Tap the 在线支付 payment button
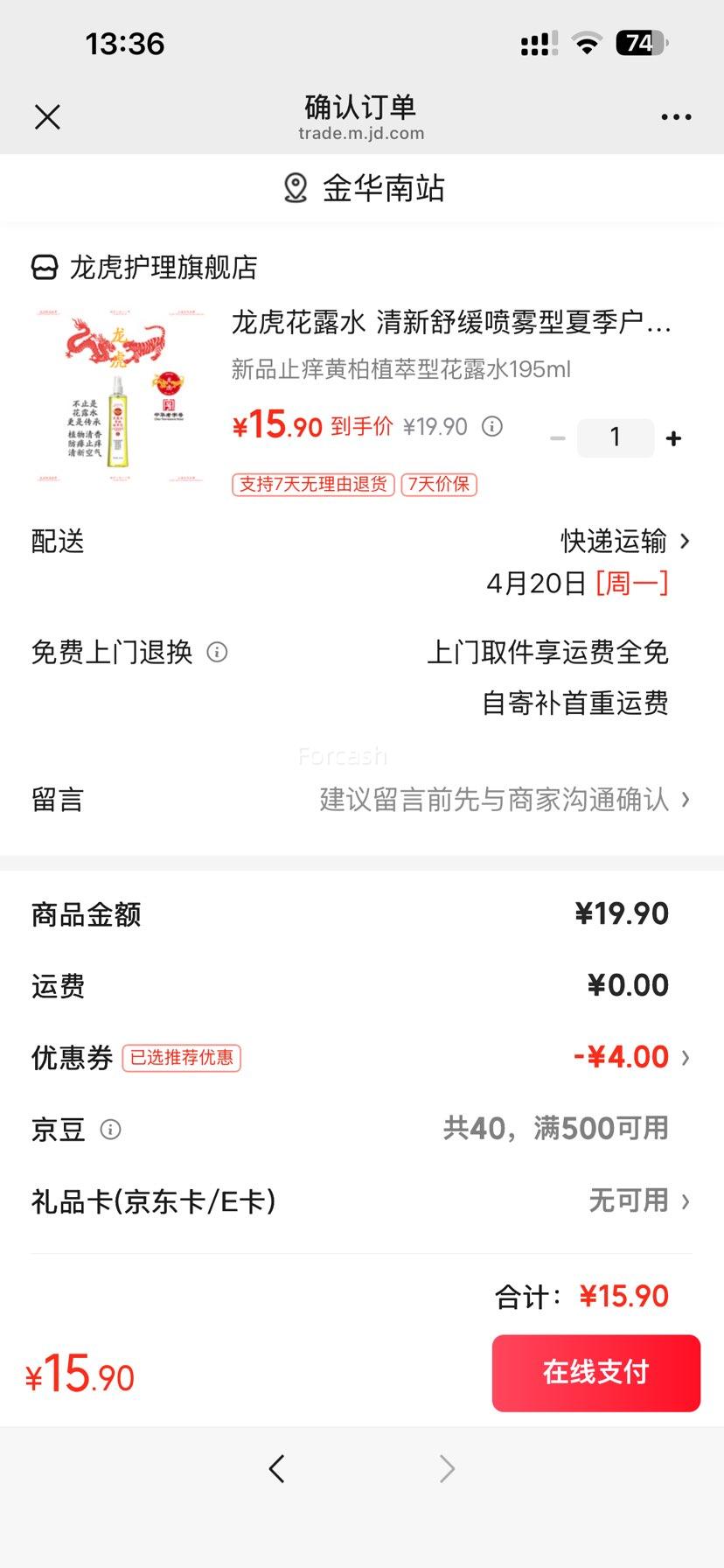The width and height of the screenshot is (724, 1568). pos(595,1373)
